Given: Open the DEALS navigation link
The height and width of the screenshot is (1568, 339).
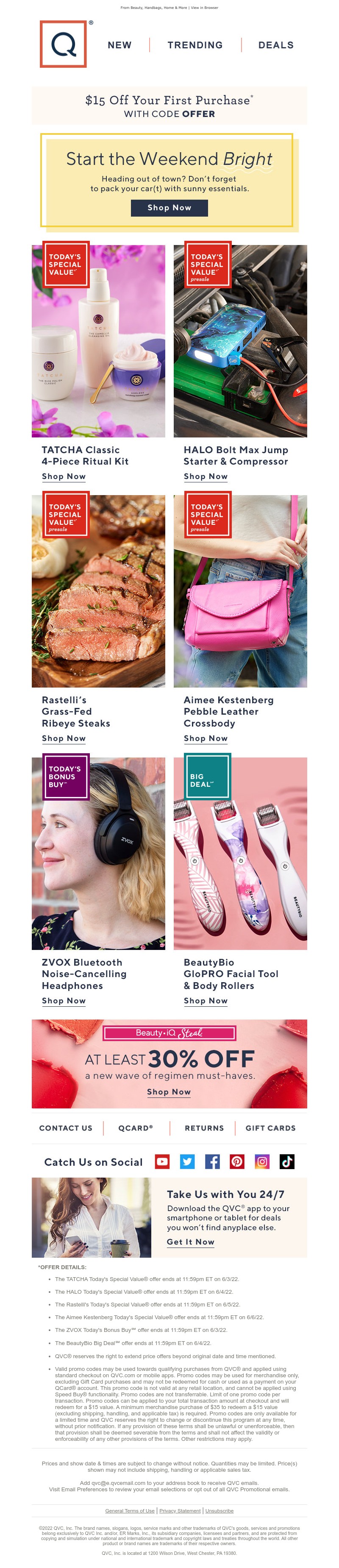Looking at the screenshot, I should (x=276, y=45).
